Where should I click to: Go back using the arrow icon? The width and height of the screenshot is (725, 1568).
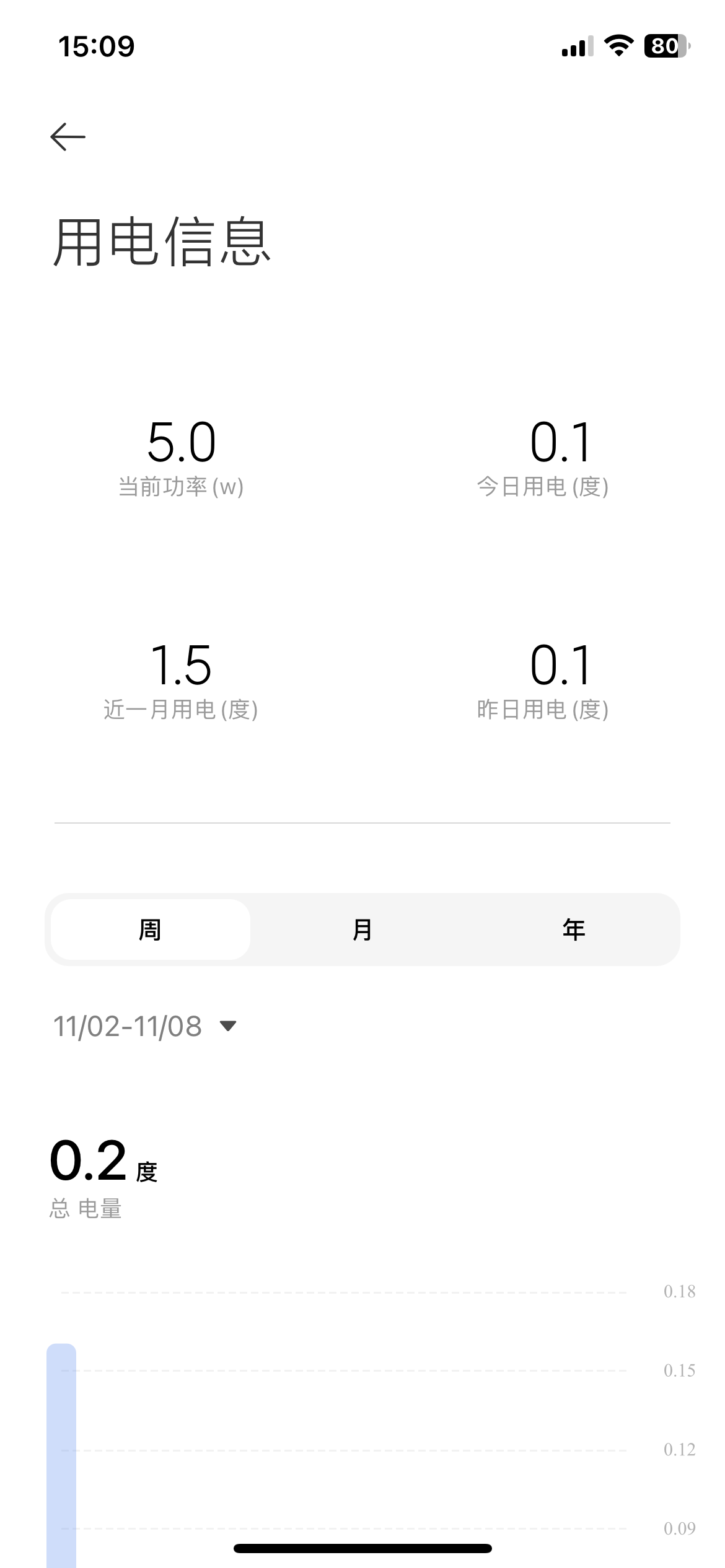click(x=68, y=137)
